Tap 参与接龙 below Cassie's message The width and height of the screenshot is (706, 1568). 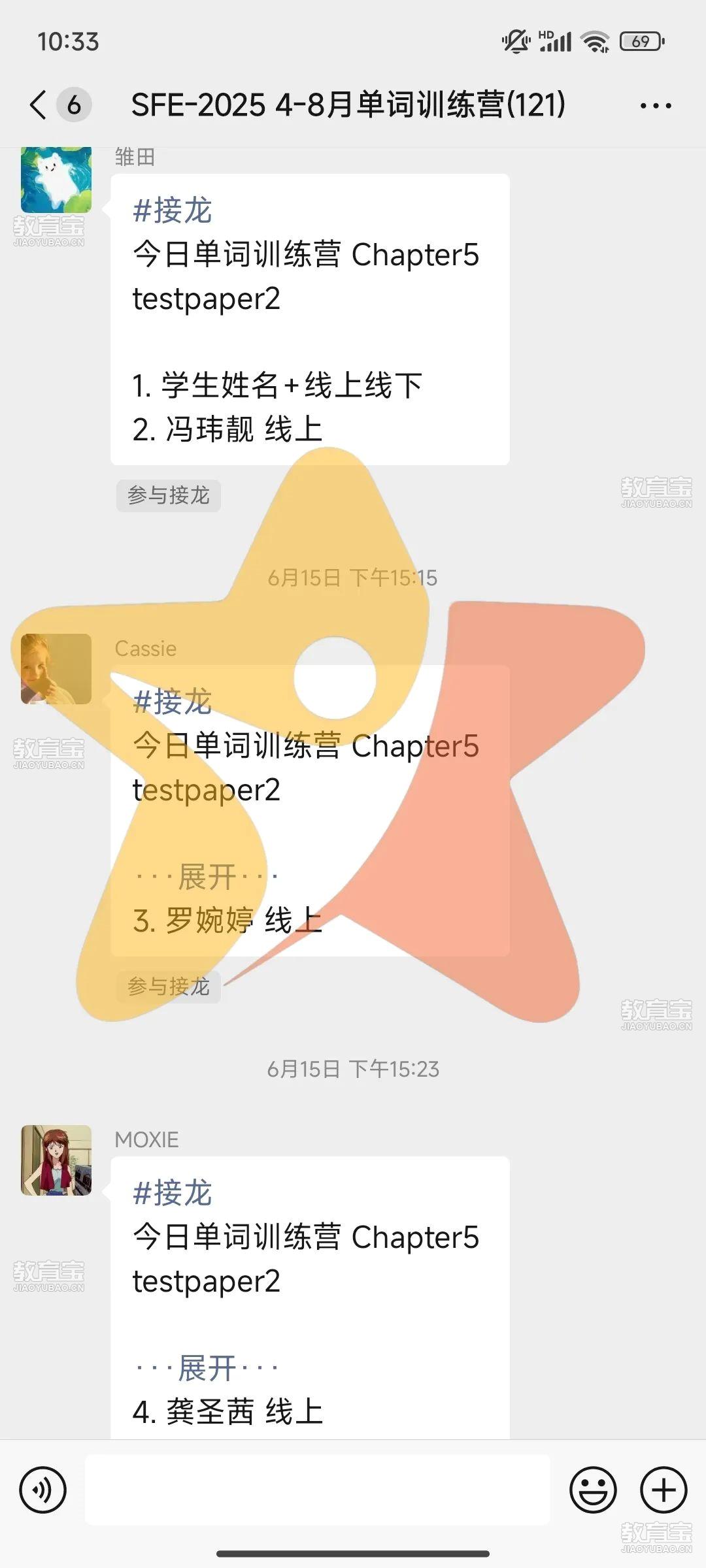[169, 987]
